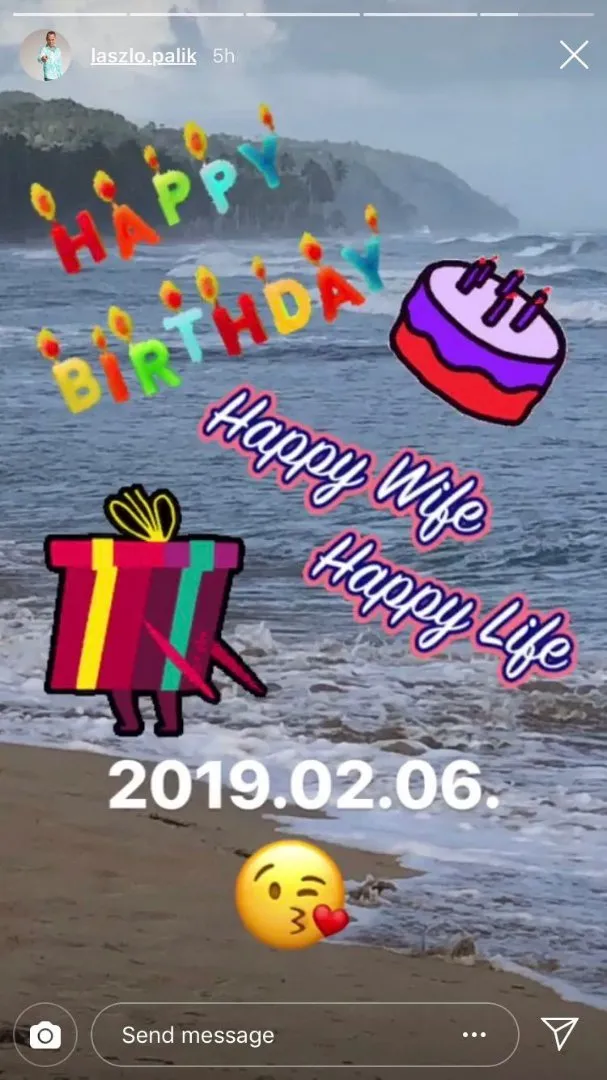The height and width of the screenshot is (1080, 607).
Task: Open the camera icon
Action: [x=45, y=1035]
